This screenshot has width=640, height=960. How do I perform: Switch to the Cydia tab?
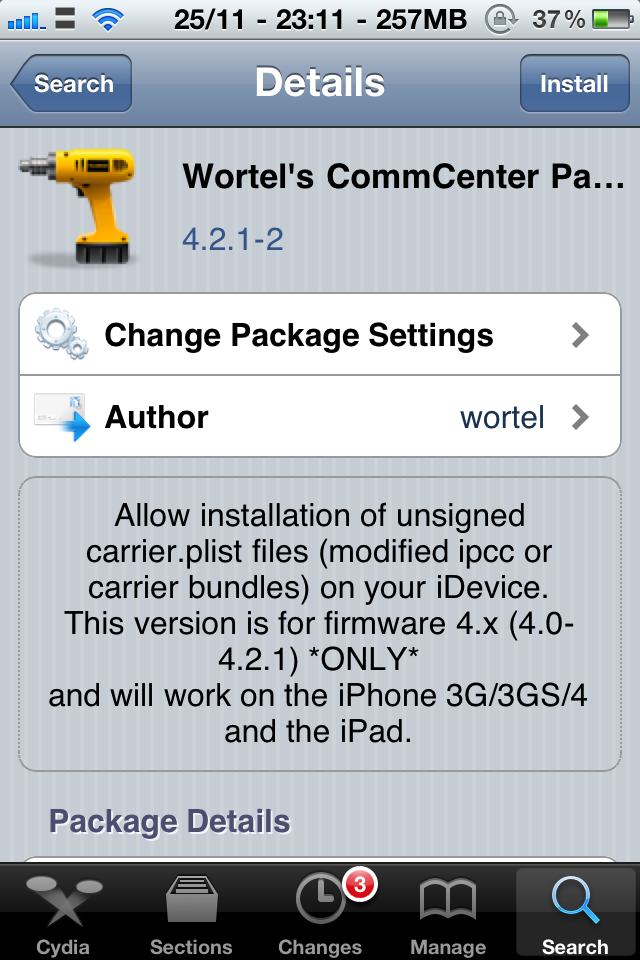[x=63, y=913]
